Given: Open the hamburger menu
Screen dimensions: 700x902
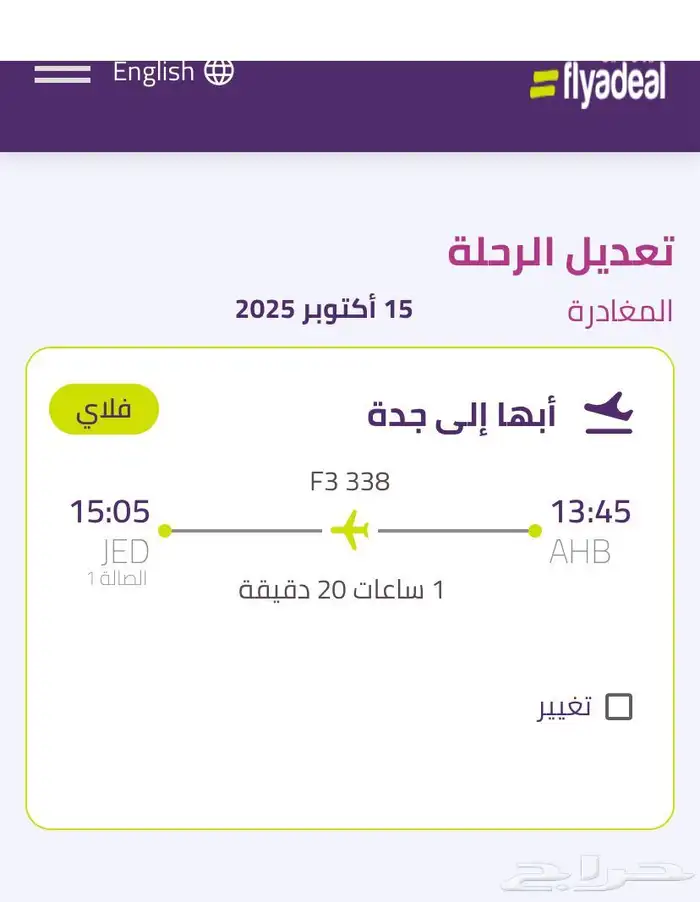Looking at the screenshot, I should pos(62,73).
